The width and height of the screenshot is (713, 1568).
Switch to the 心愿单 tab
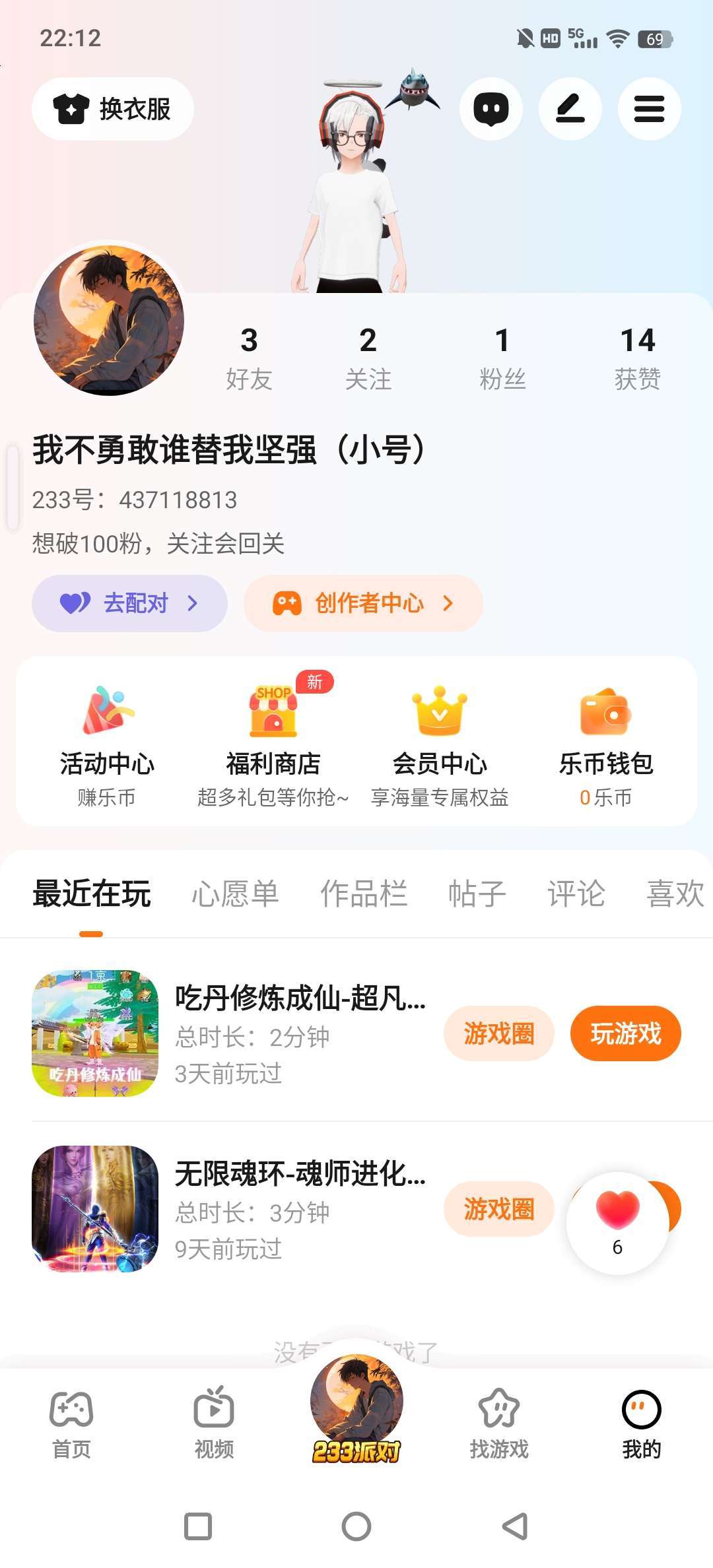[235, 894]
